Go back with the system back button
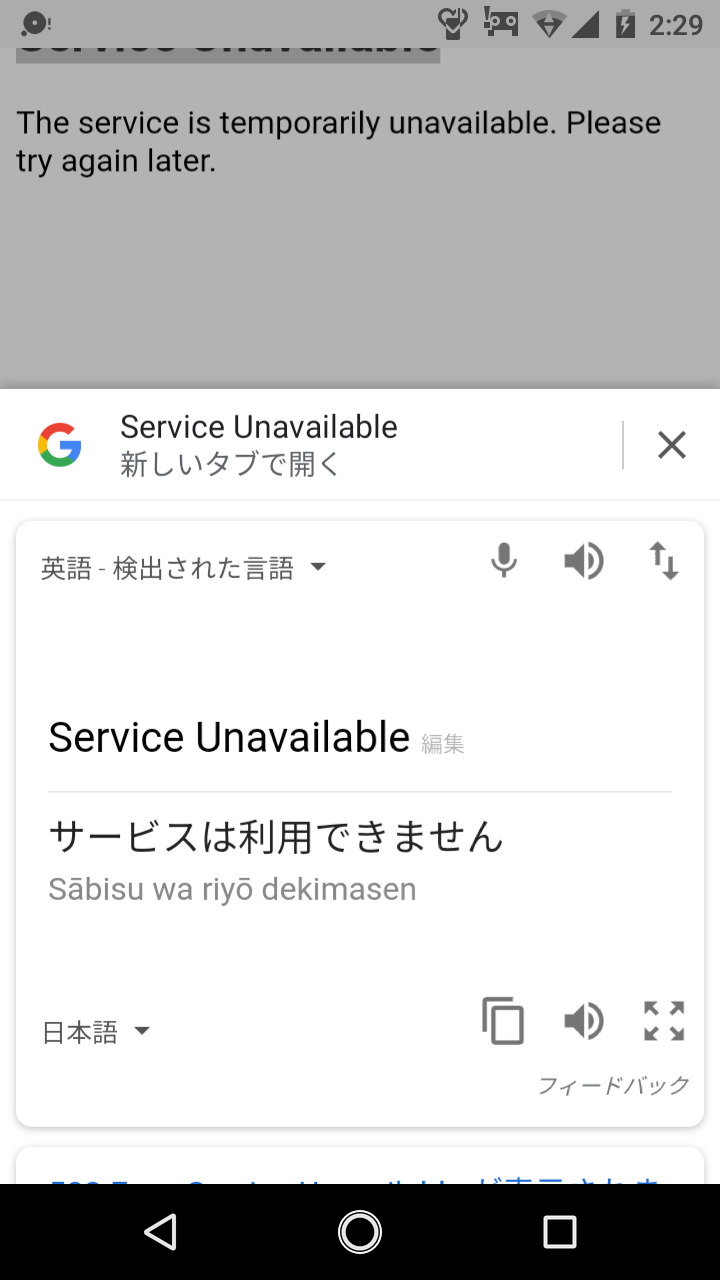Image resolution: width=720 pixels, height=1280 pixels. coord(160,1232)
